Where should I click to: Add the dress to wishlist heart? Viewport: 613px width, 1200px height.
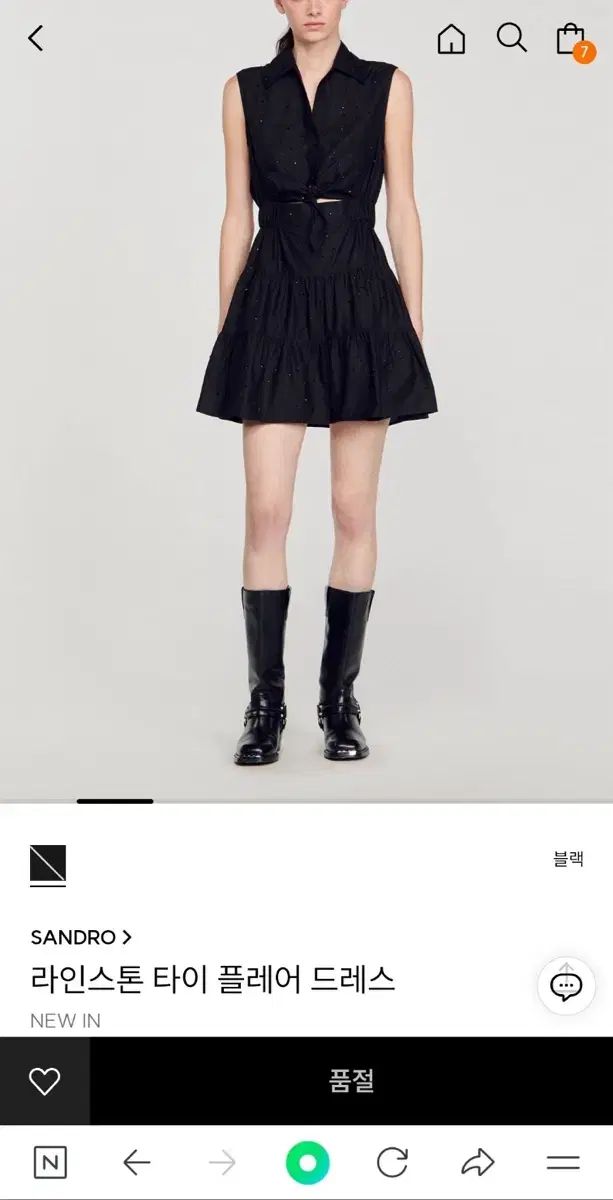point(44,1081)
